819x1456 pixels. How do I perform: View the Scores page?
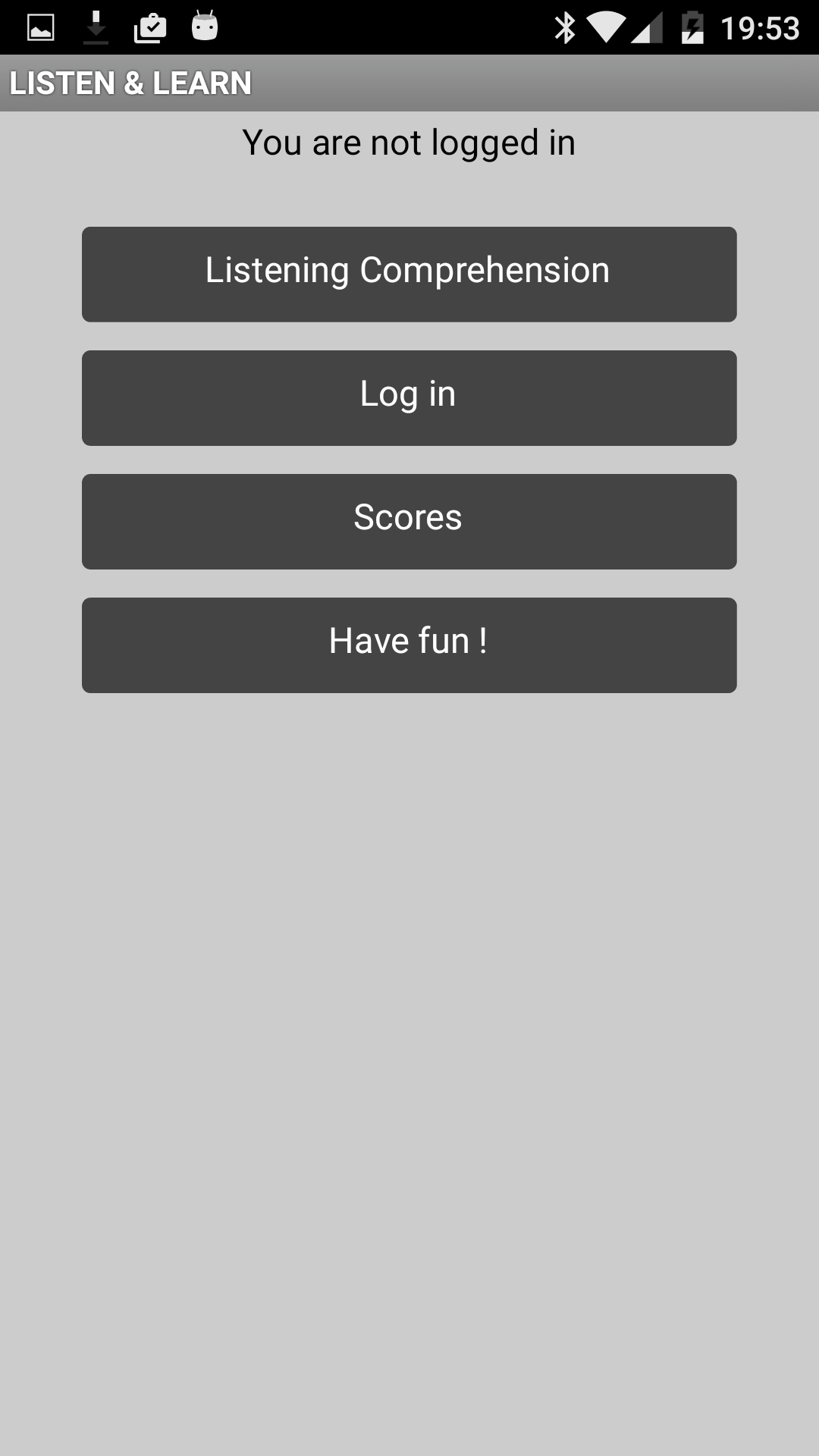point(409,522)
